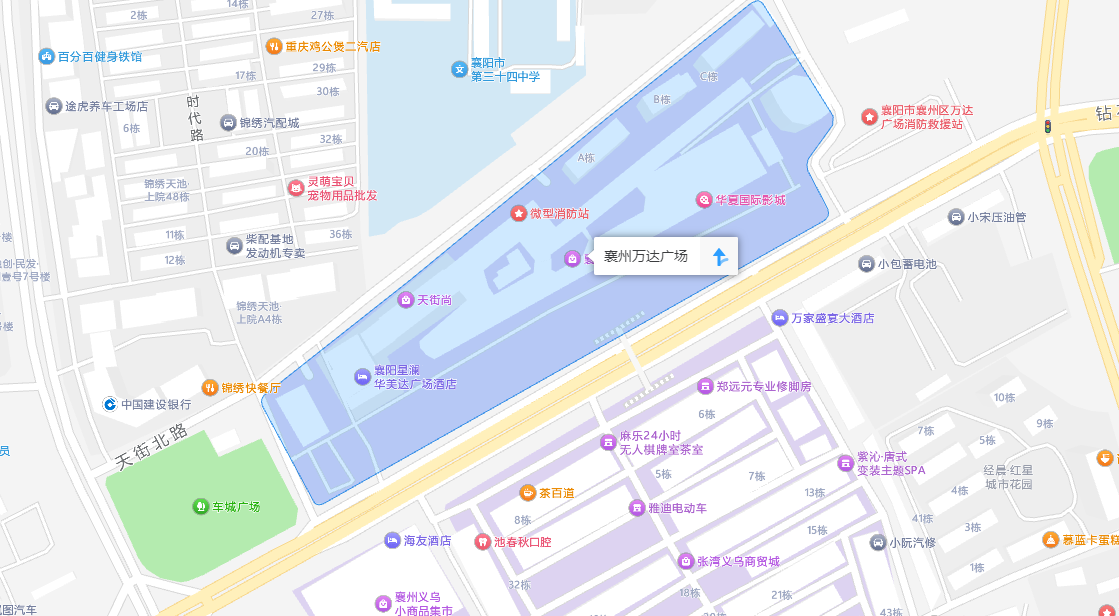Tap the 重庆鸡公煲二汽店 restaurant marker
Viewport: 1119px width, 616px height.
pos(273,46)
